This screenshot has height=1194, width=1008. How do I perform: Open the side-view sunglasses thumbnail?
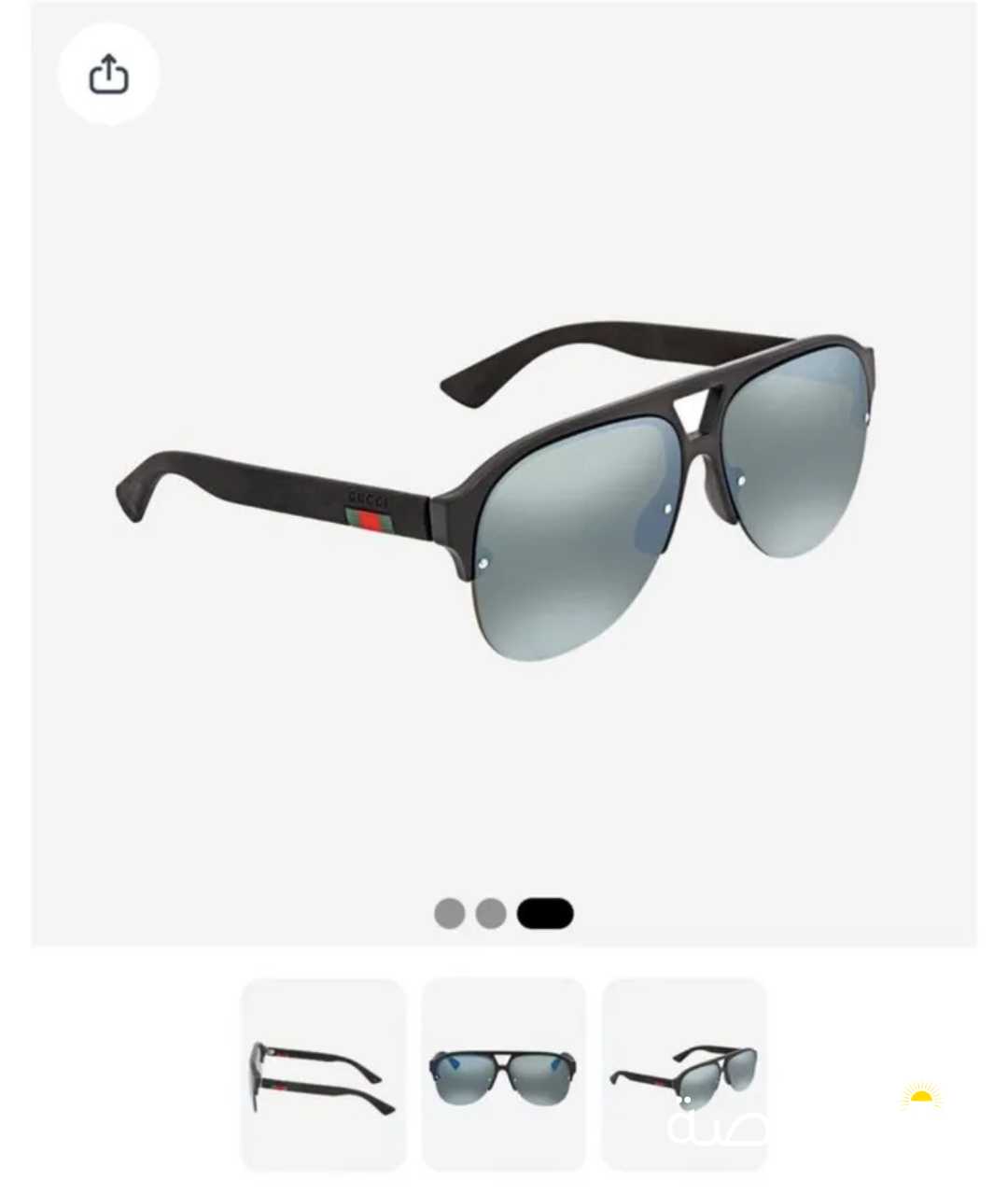coord(323,1074)
